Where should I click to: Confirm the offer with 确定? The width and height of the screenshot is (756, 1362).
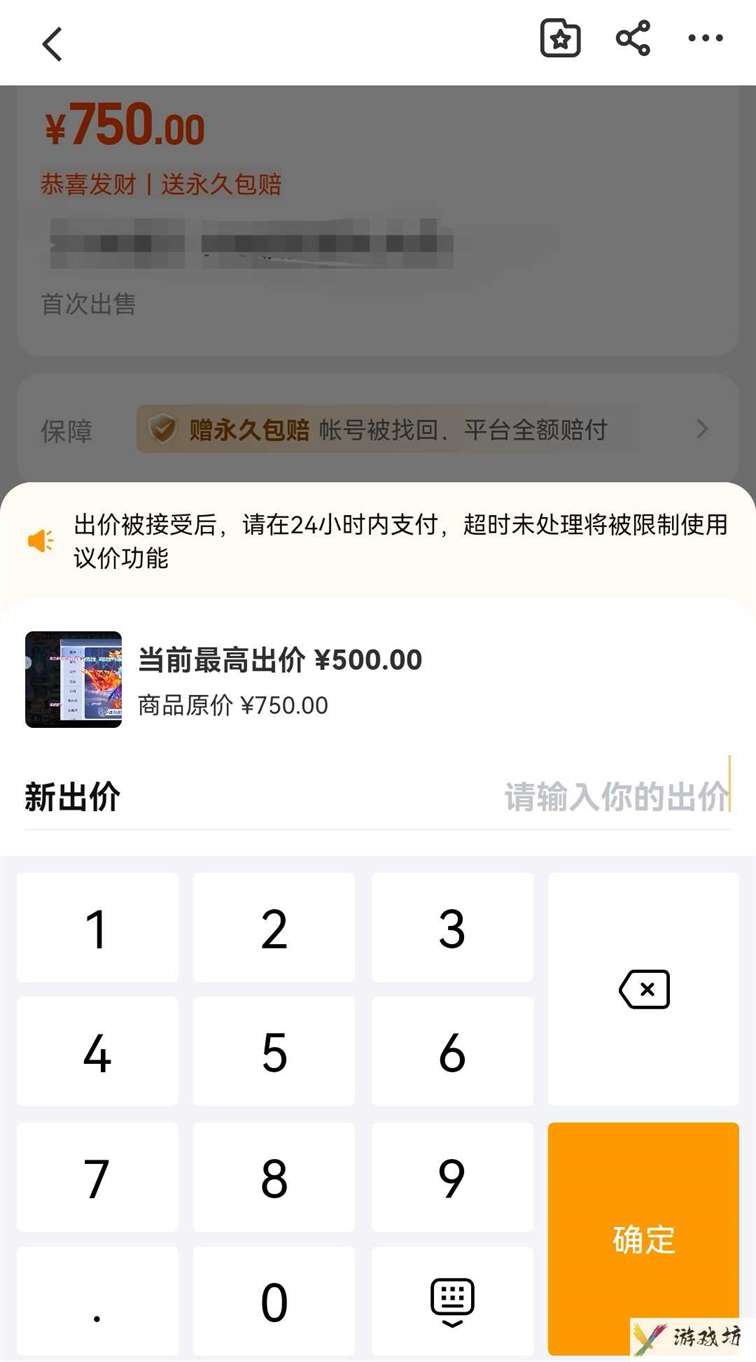click(643, 1239)
